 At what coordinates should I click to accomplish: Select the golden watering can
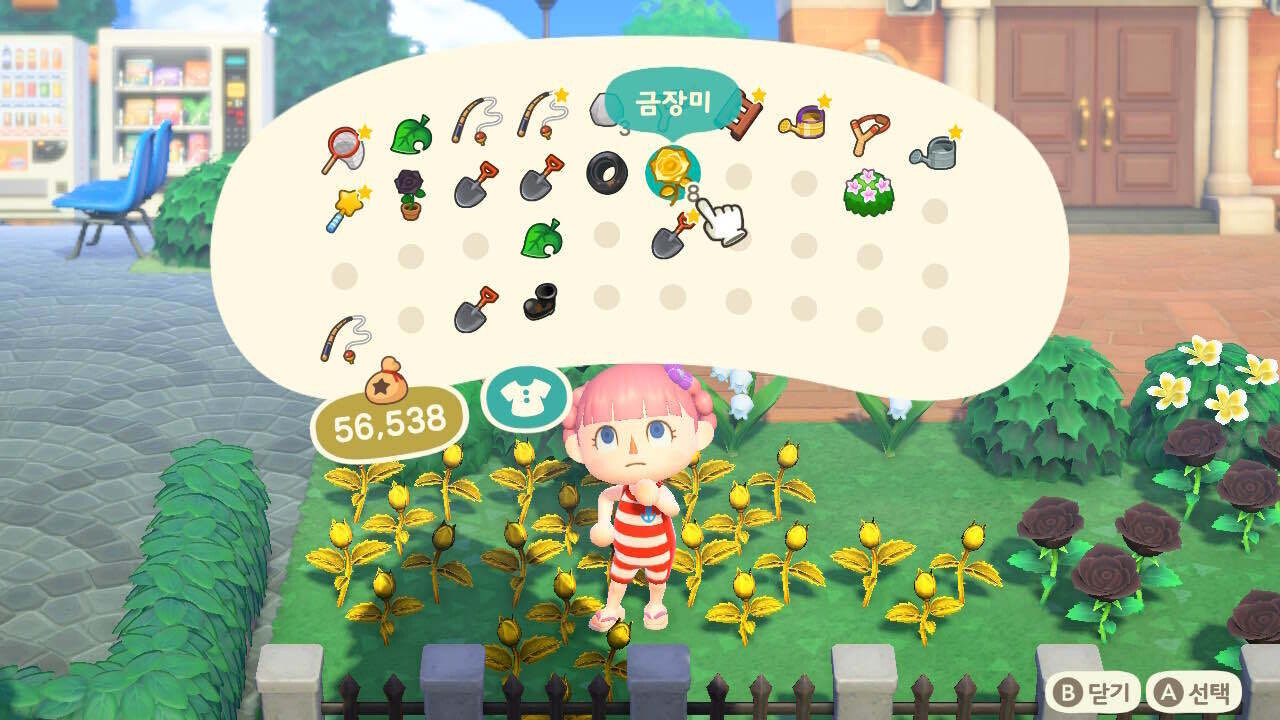[x=804, y=120]
